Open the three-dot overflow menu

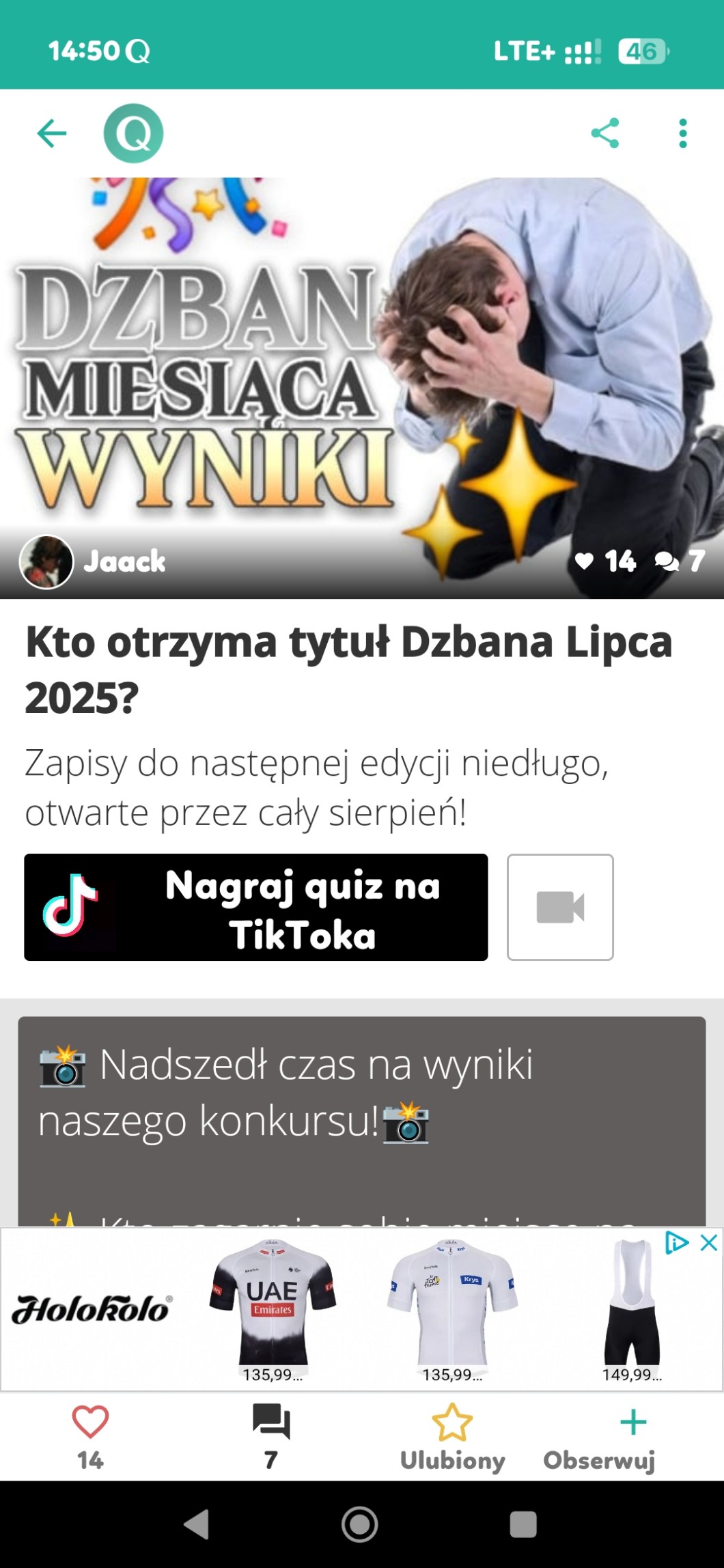pos(682,133)
